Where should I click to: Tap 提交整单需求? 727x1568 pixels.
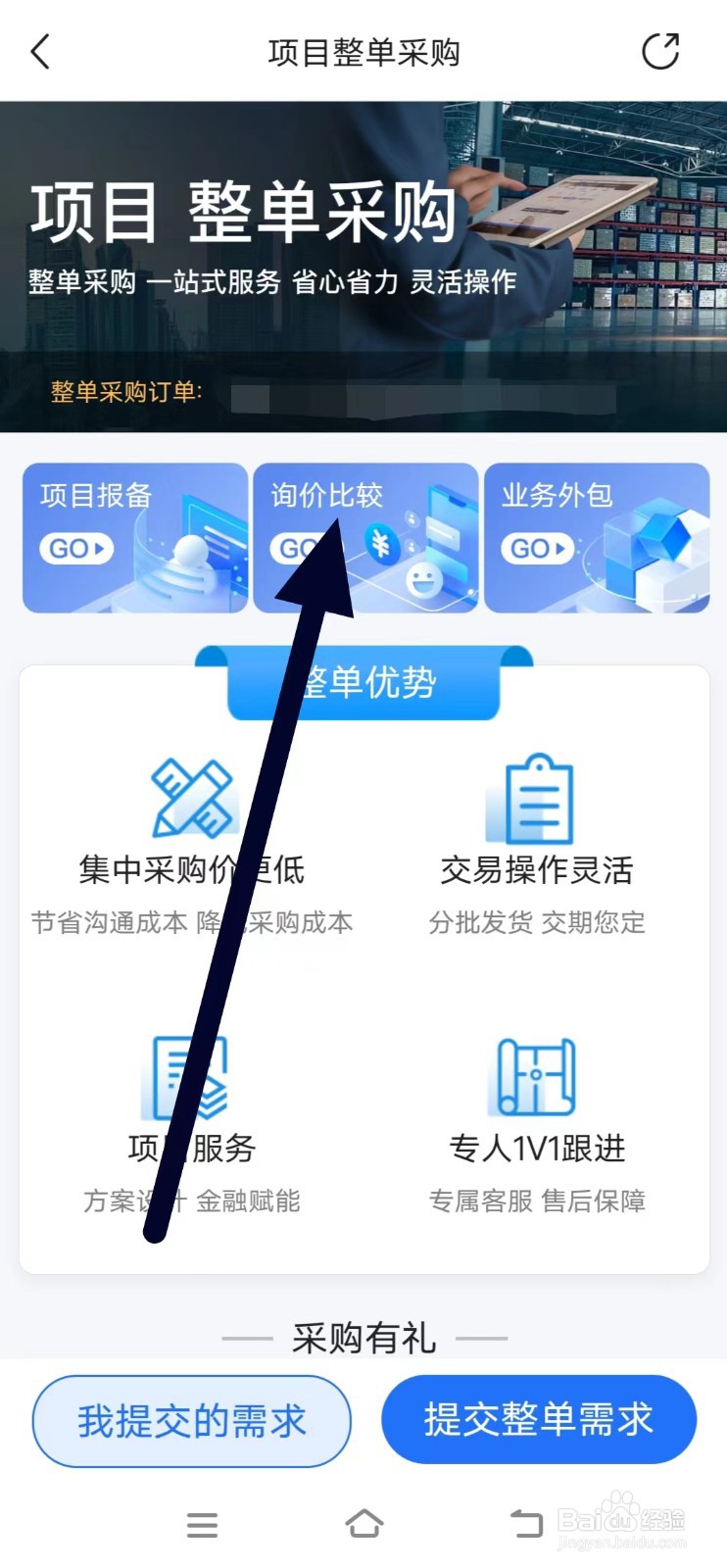tap(539, 1419)
